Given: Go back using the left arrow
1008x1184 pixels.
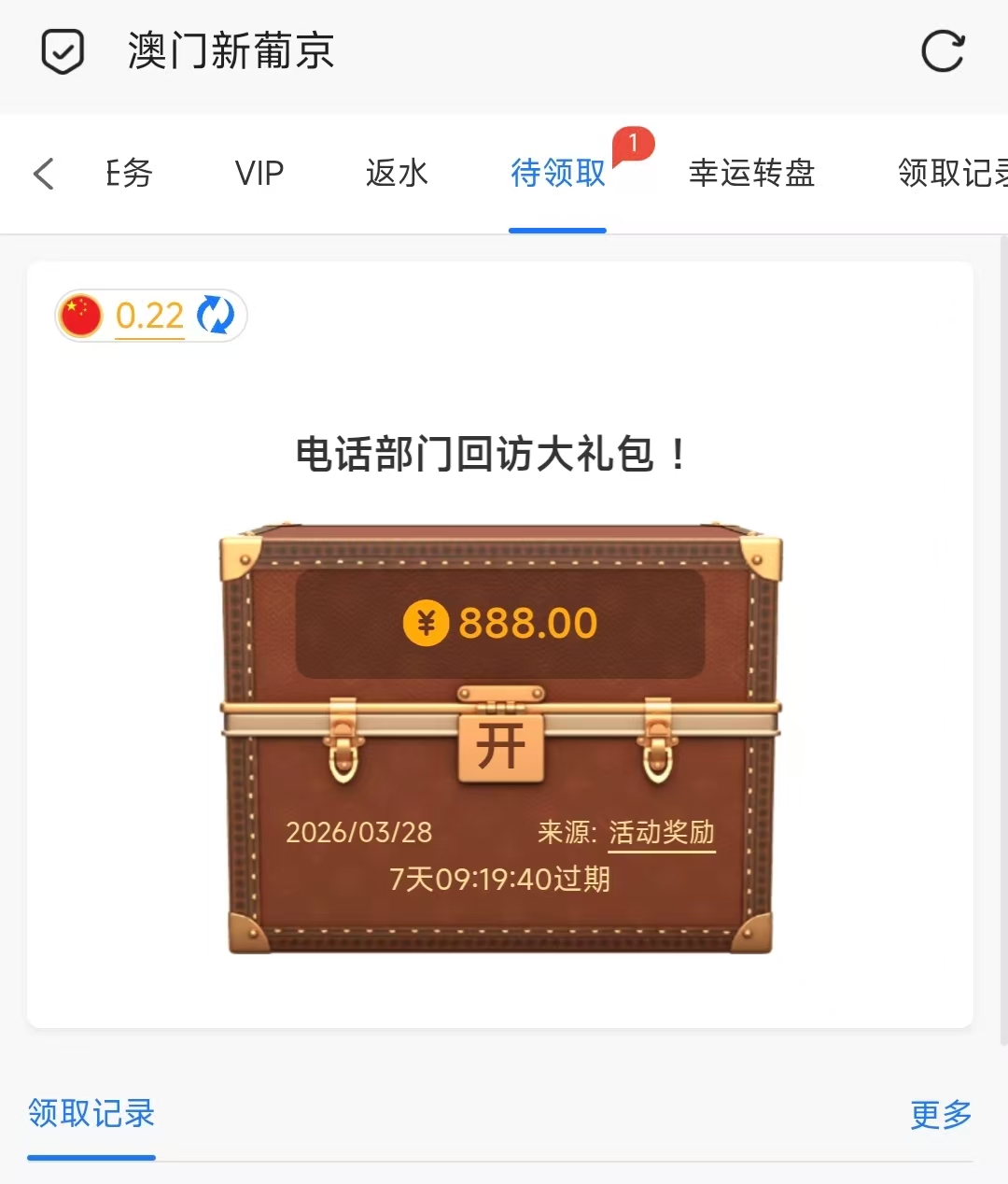Looking at the screenshot, I should 43,174.
